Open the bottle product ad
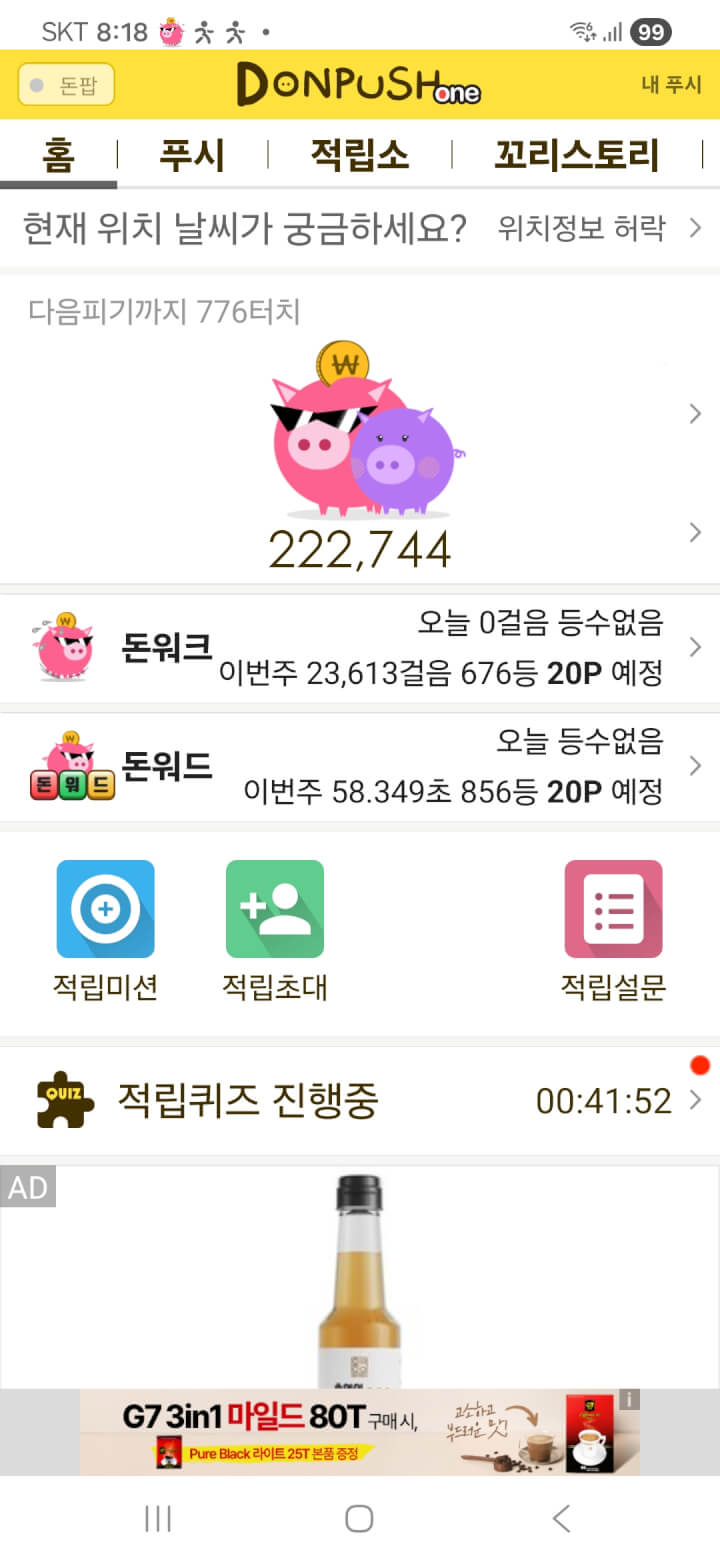The image size is (720, 1560). click(x=360, y=1280)
